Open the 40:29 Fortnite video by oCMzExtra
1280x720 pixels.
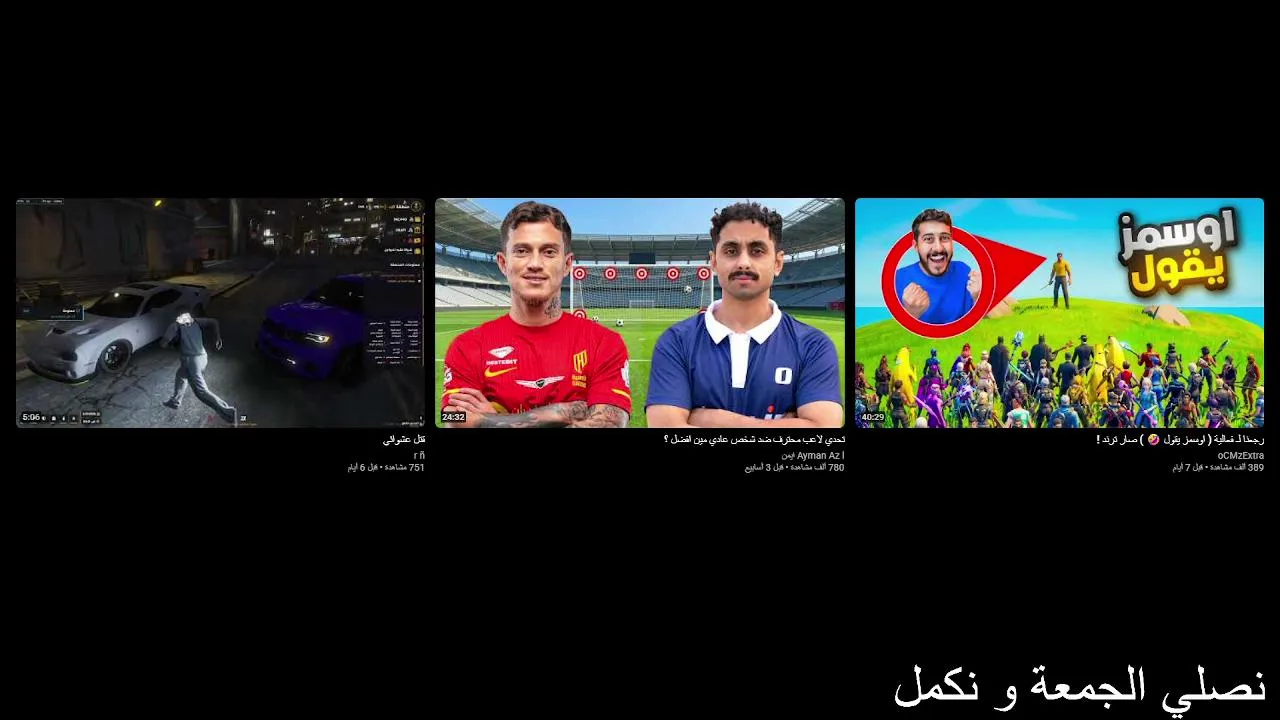(1059, 312)
